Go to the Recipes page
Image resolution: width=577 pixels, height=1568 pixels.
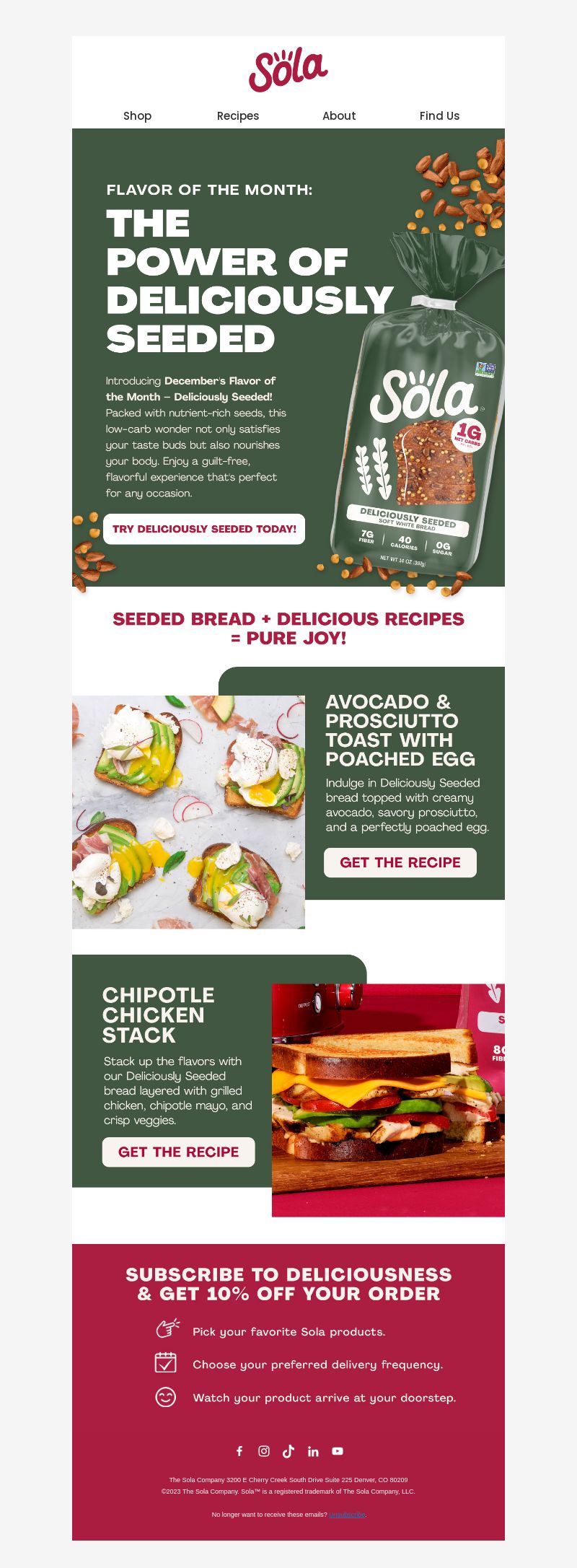(x=238, y=115)
